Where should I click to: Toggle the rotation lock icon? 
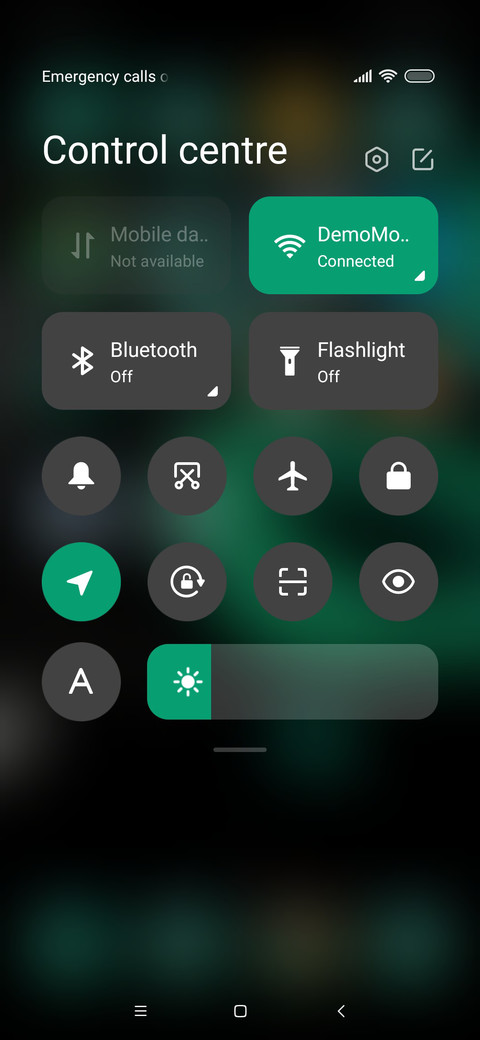click(187, 582)
